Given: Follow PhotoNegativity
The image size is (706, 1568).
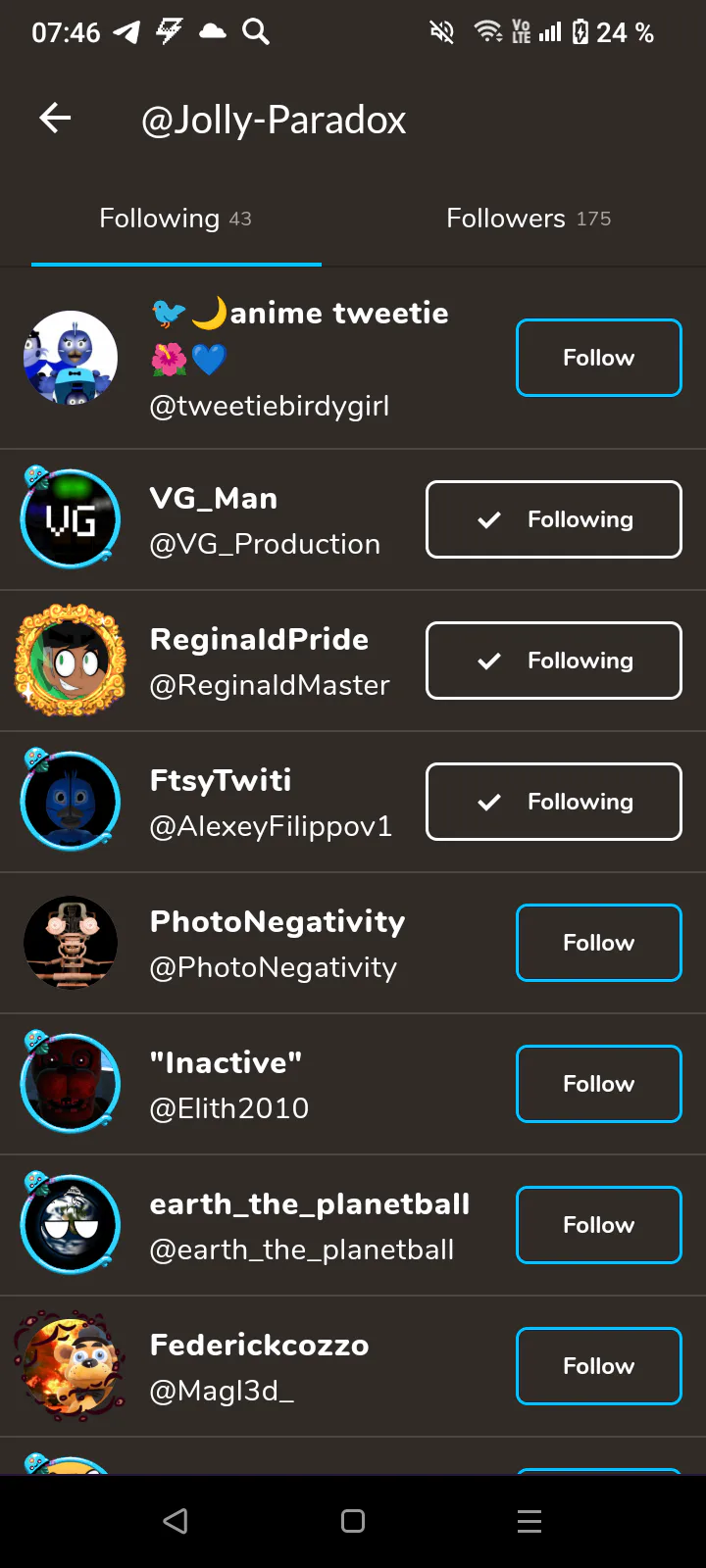Looking at the screenshot, I should click(x=599, y=943).
